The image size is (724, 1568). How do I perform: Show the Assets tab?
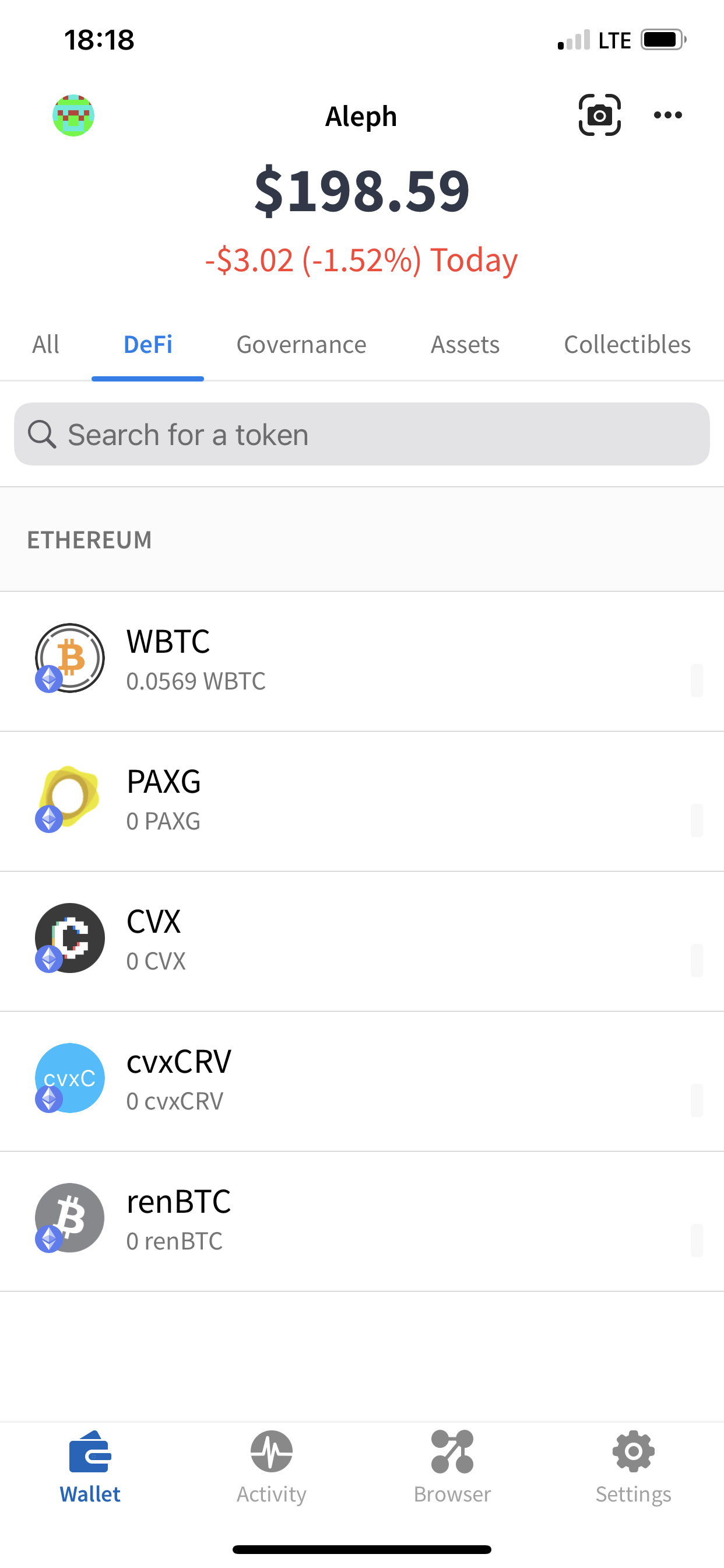click(465, 345)
